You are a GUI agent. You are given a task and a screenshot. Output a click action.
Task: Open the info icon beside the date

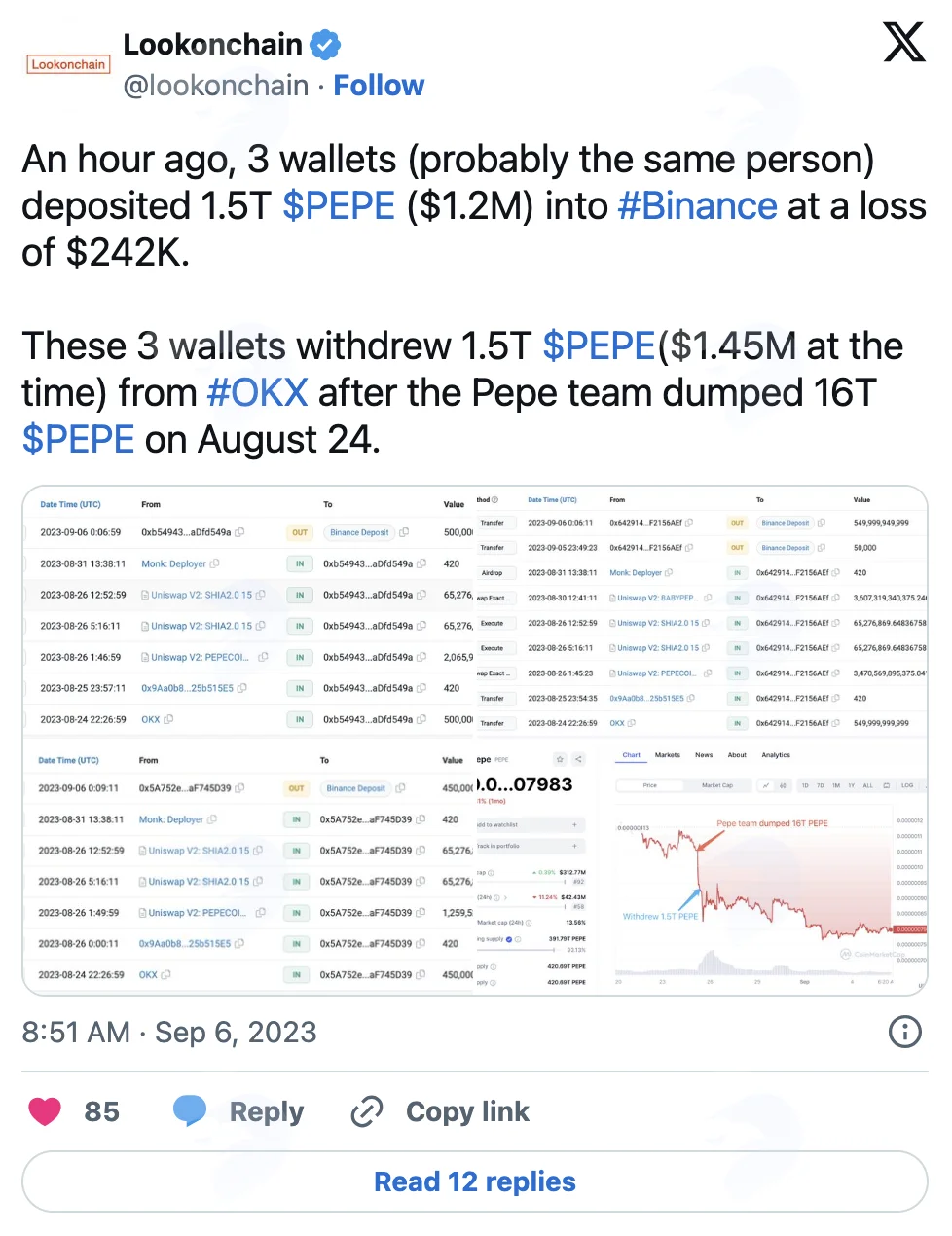point(905,1032)
